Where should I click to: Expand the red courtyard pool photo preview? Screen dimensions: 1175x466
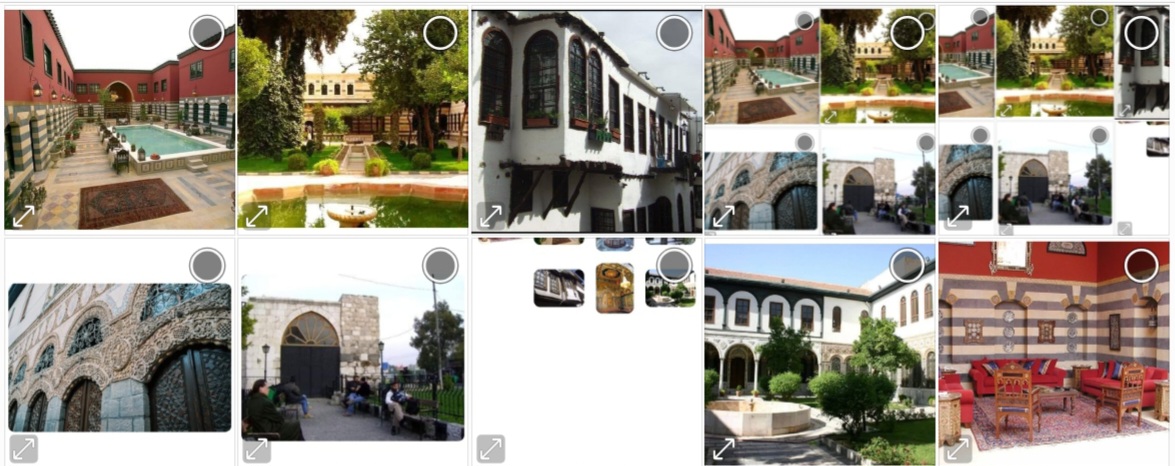click(x=23, y=214)
